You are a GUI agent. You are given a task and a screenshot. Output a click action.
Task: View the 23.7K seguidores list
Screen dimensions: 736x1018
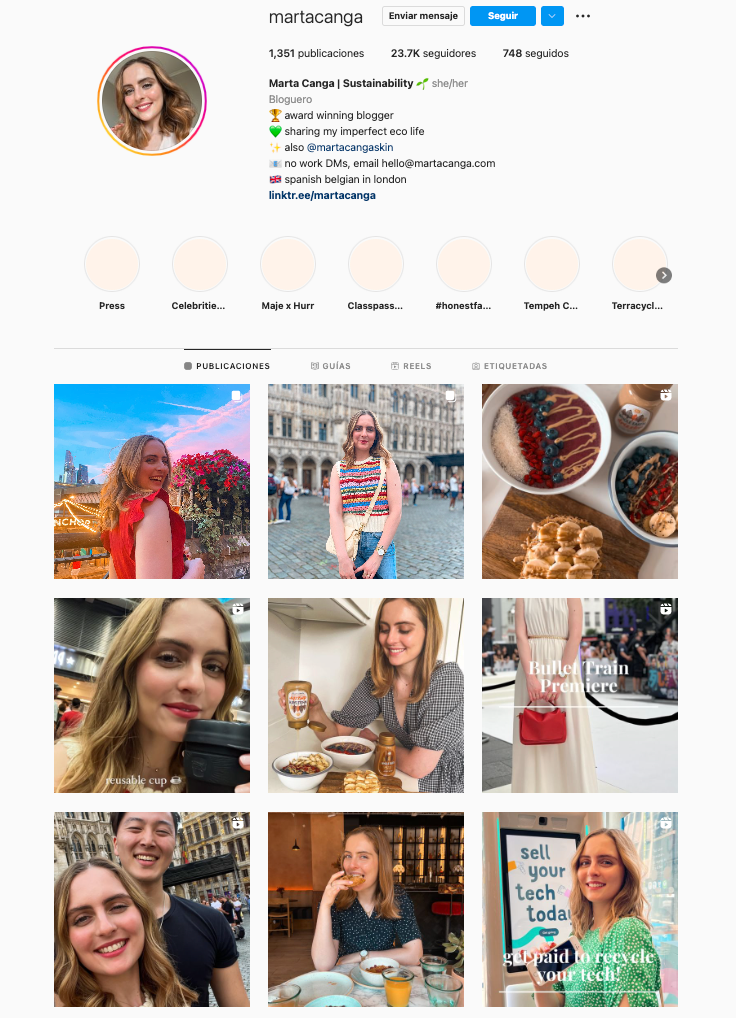point(433,53)
